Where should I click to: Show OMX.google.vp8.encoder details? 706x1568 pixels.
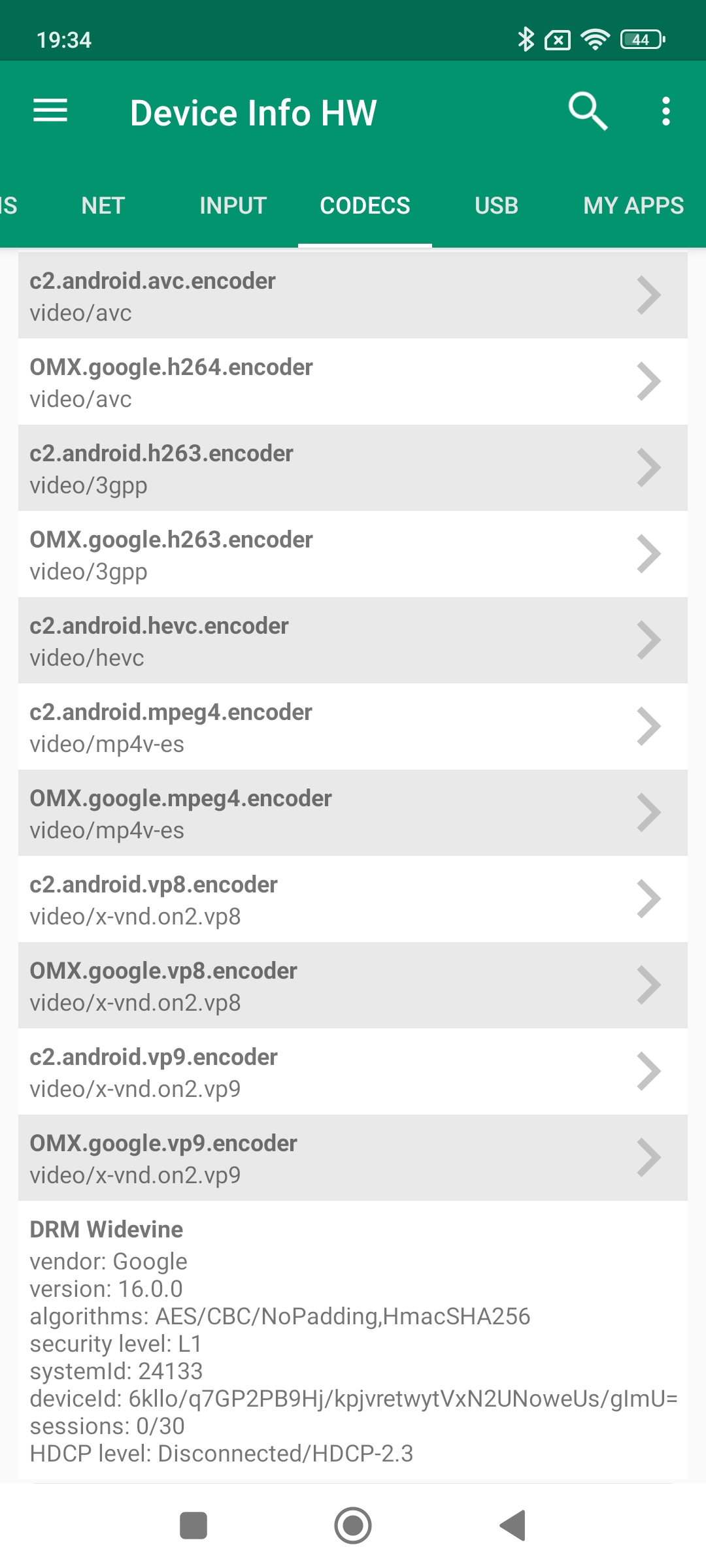click(353, 986)
